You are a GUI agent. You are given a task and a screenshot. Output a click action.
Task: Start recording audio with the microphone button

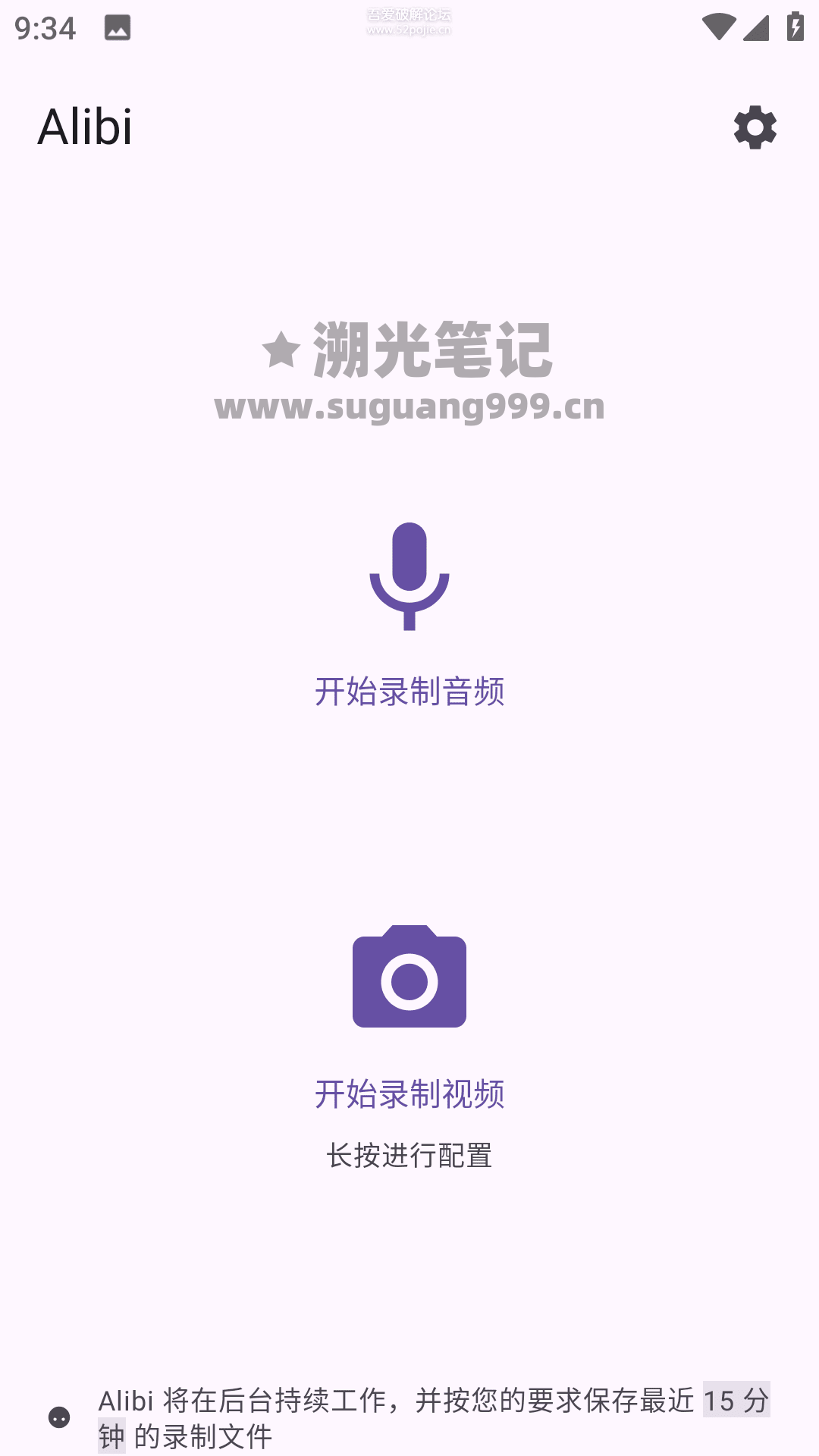pyautogui.click(x=409, y=576)
